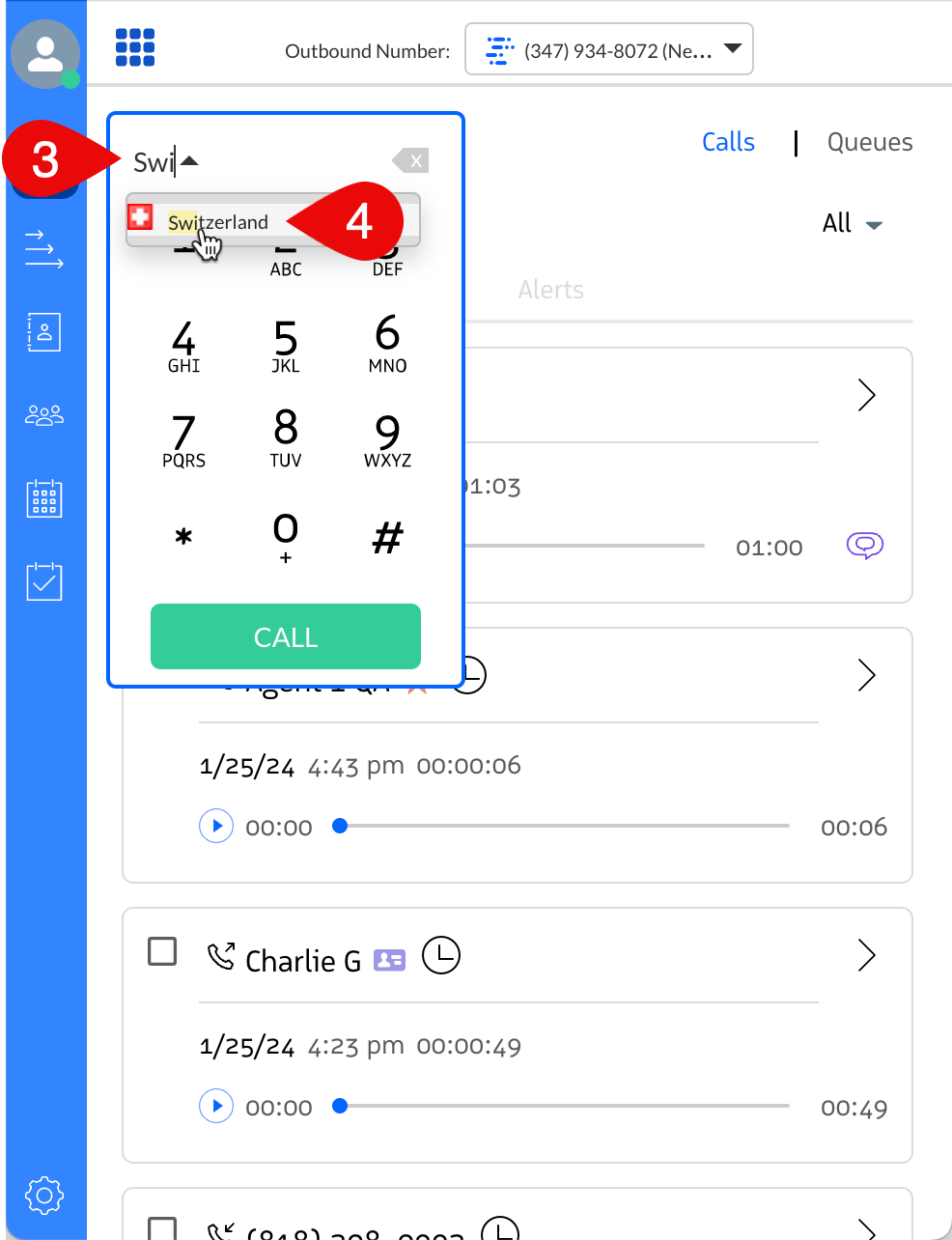Tap the backspace key in dialpad

pyautogui.click(x=410, y=160)
